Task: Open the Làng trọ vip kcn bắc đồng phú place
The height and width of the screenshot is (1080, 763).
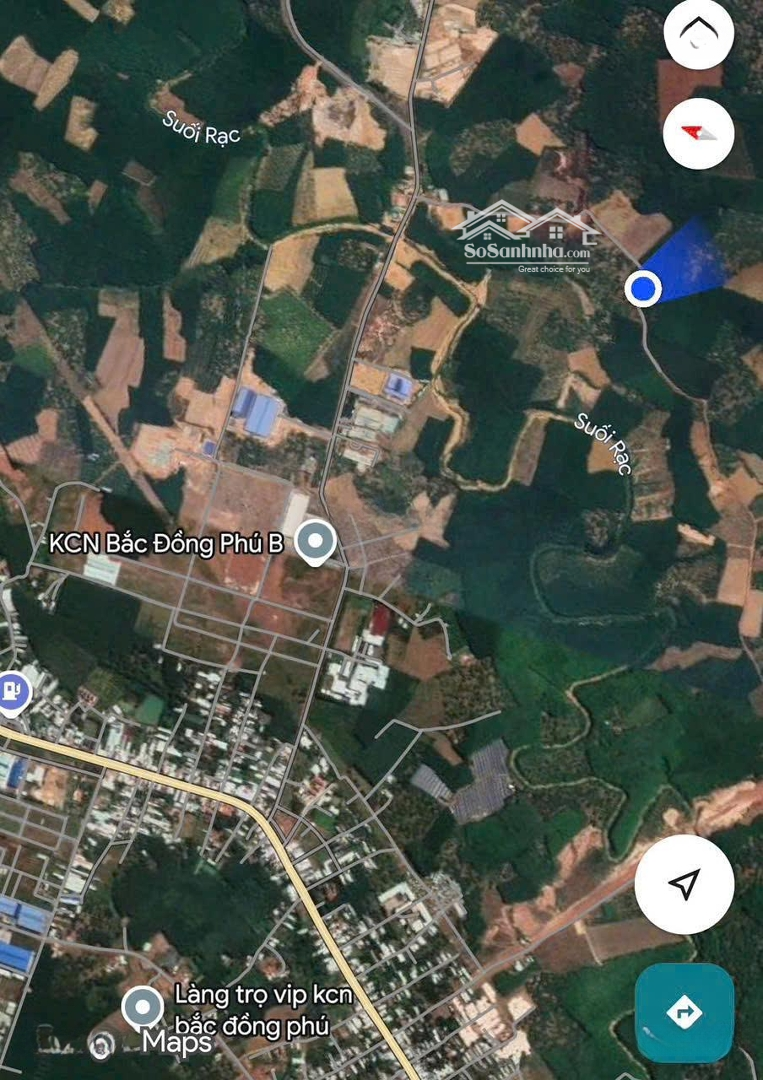Action: 142,1007
